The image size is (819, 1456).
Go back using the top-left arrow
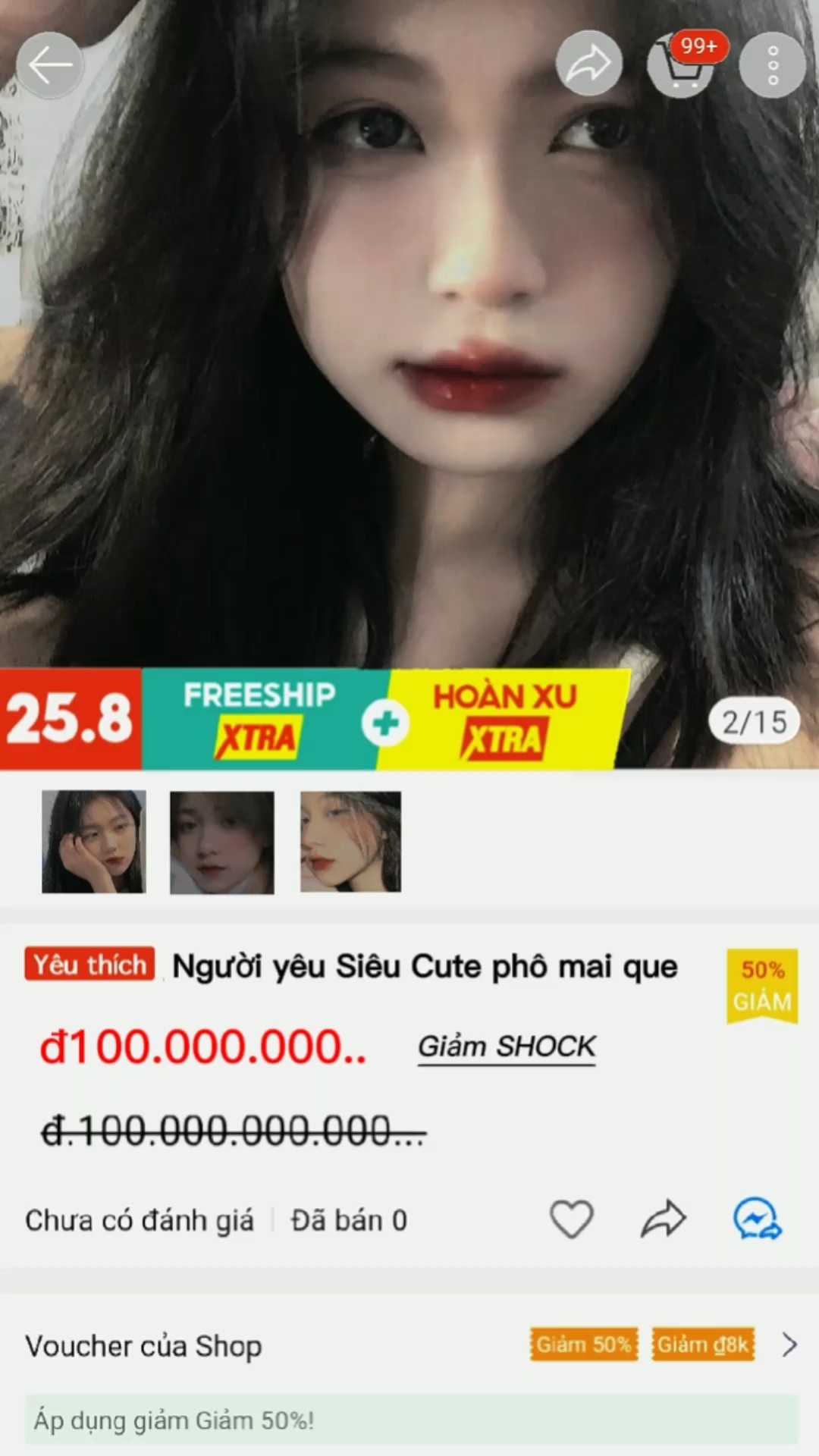(x=50, y=65)
